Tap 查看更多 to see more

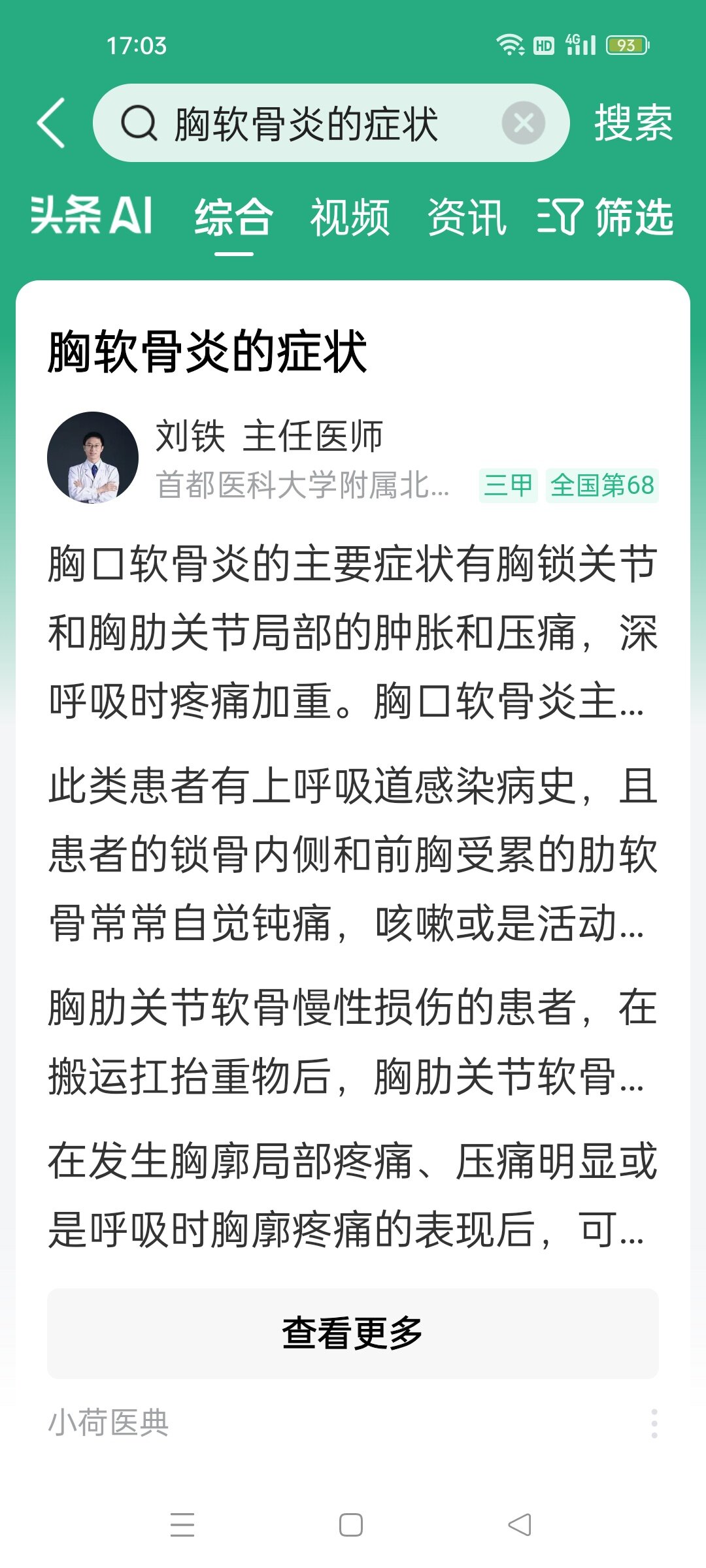tap(352, 1333)
